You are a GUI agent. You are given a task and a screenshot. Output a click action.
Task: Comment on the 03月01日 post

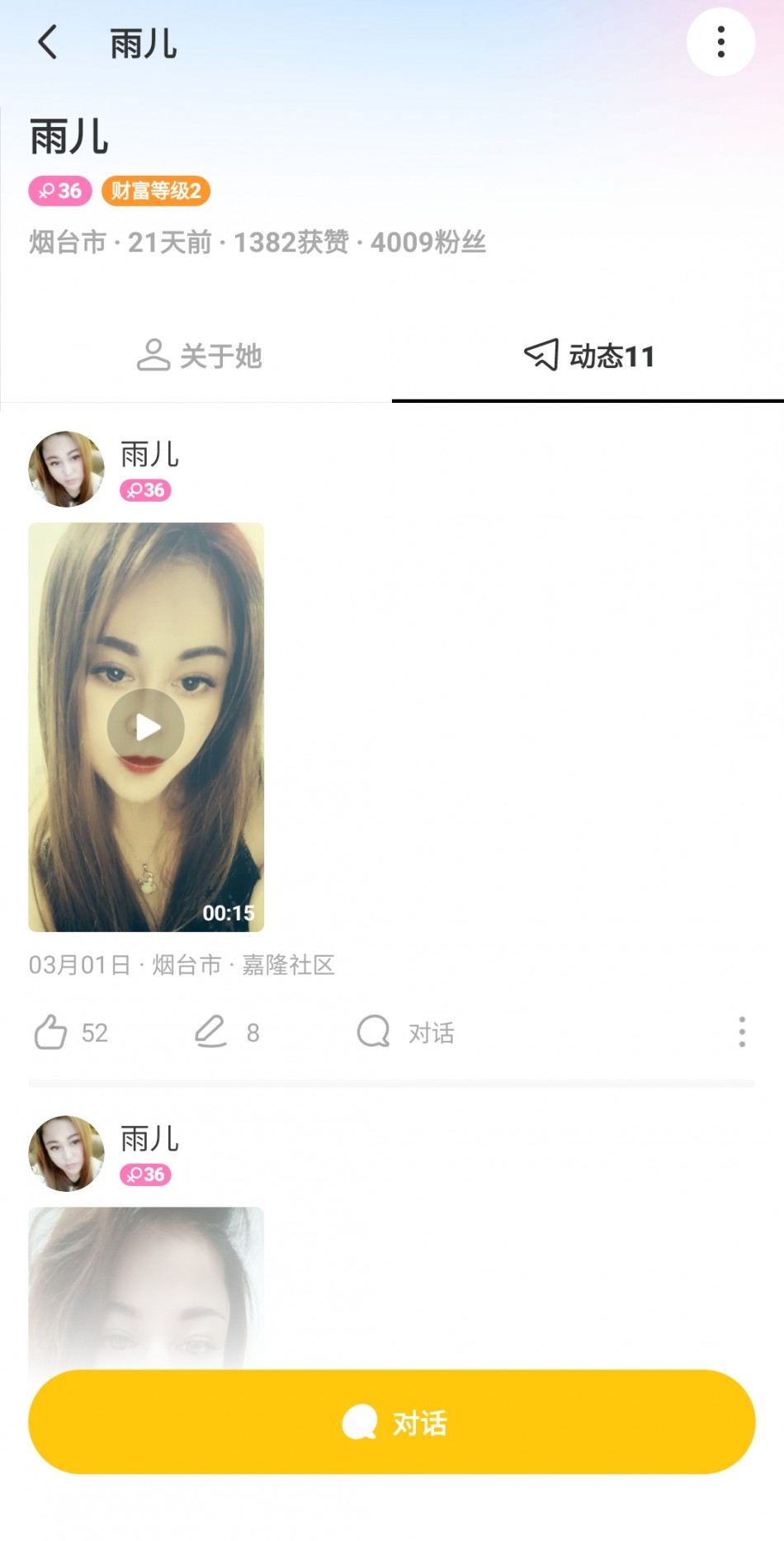point(211,1032)
